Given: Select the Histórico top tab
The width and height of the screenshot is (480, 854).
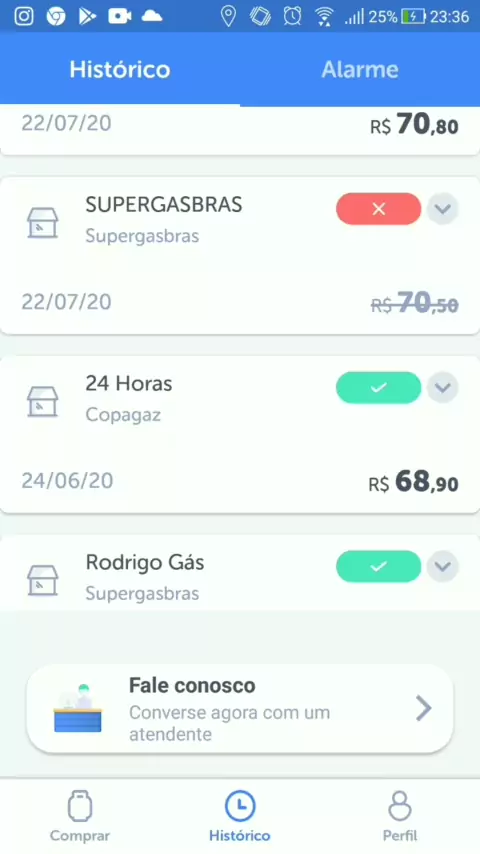Looking at the screenshot, I should [x=120, y=69].
